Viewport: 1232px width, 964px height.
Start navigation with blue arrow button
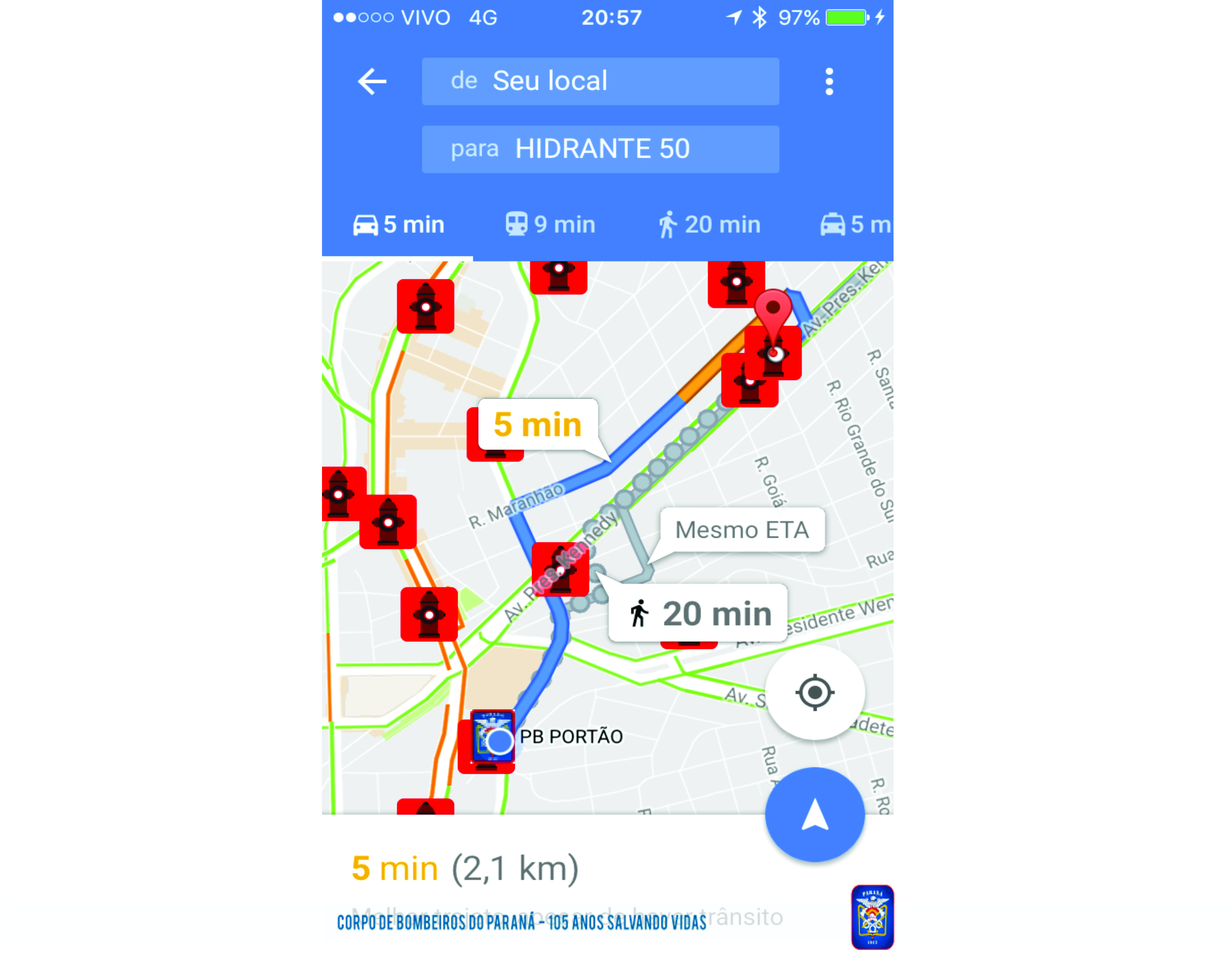[x=815, y=814]
